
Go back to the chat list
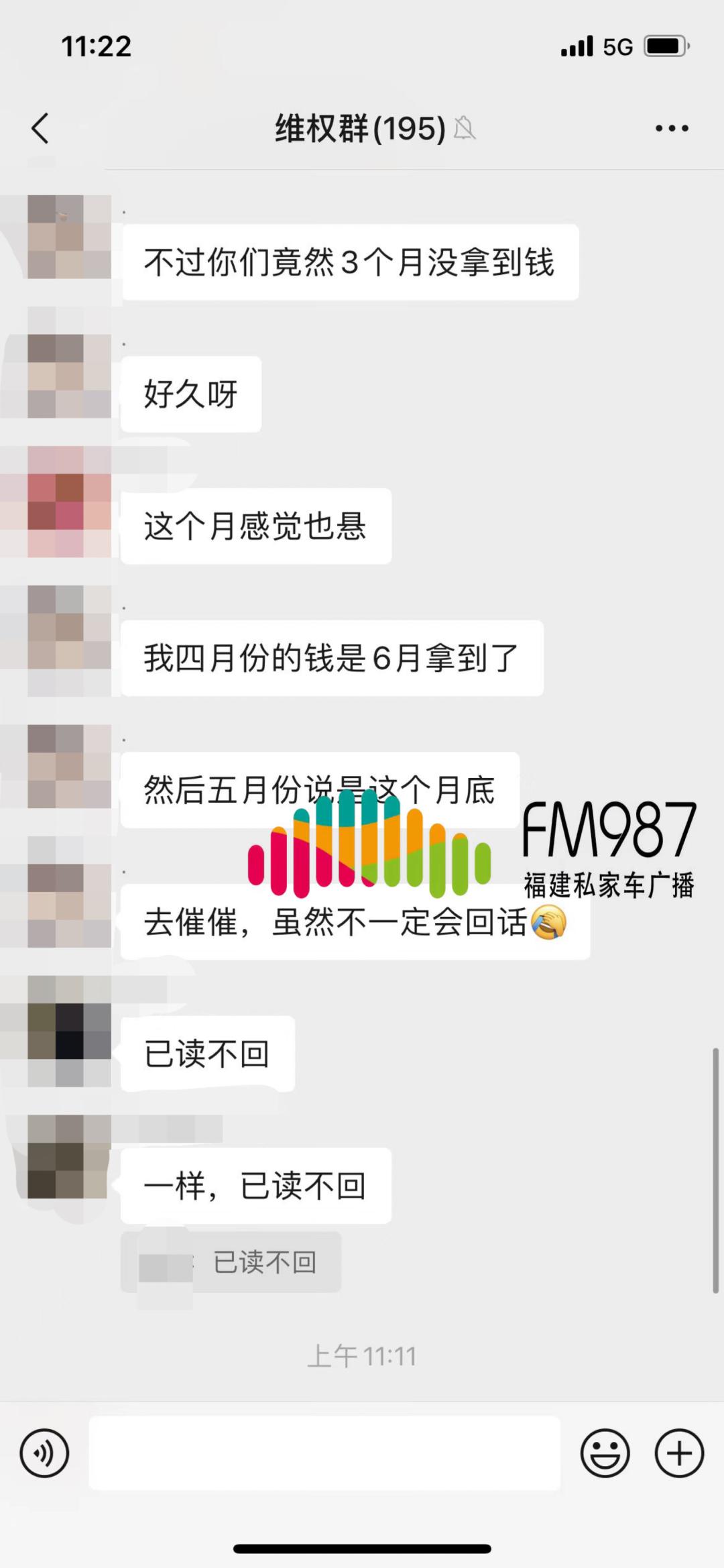coord(40,128)
